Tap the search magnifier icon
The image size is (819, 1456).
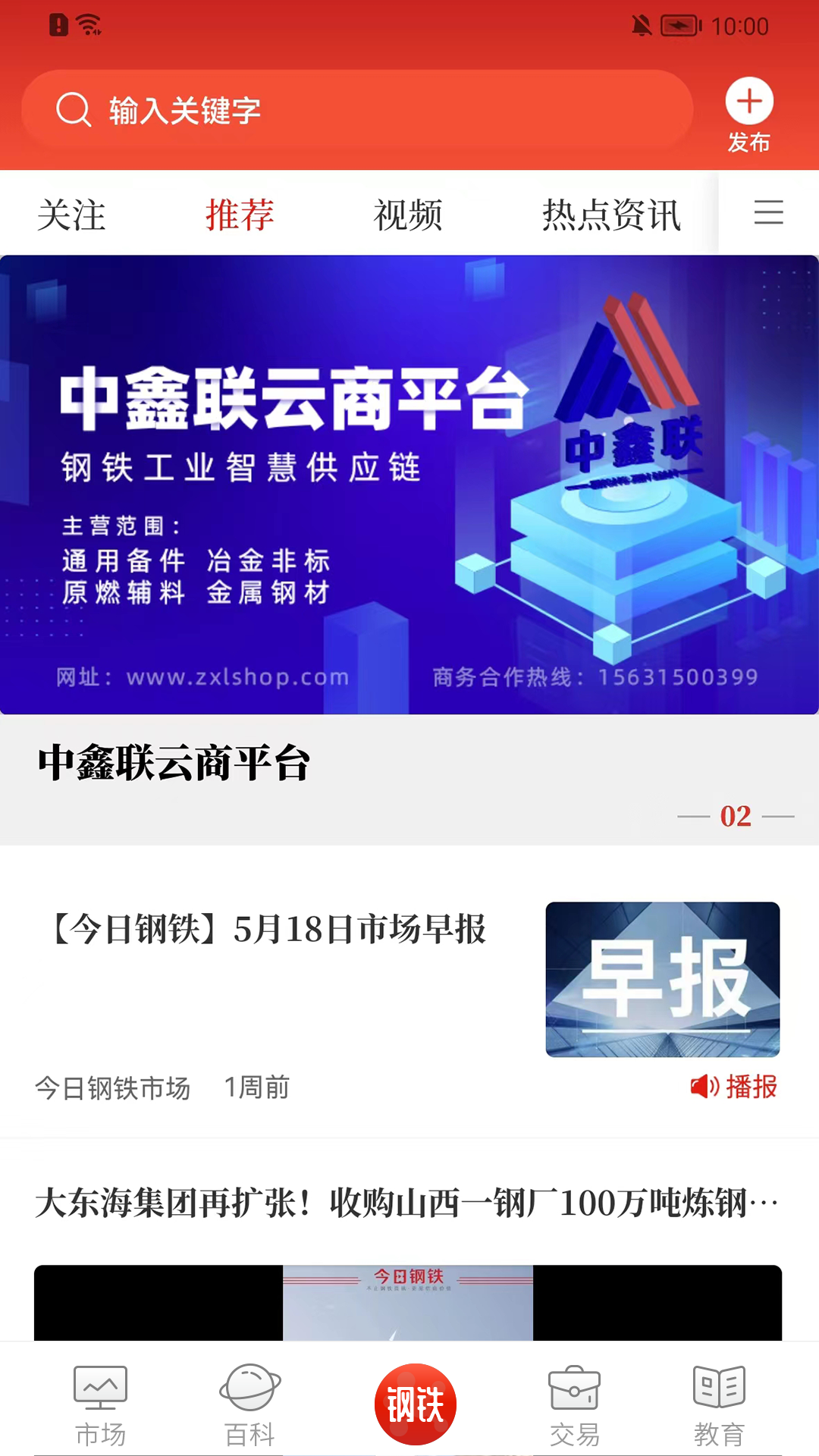[x=73, y=109]
